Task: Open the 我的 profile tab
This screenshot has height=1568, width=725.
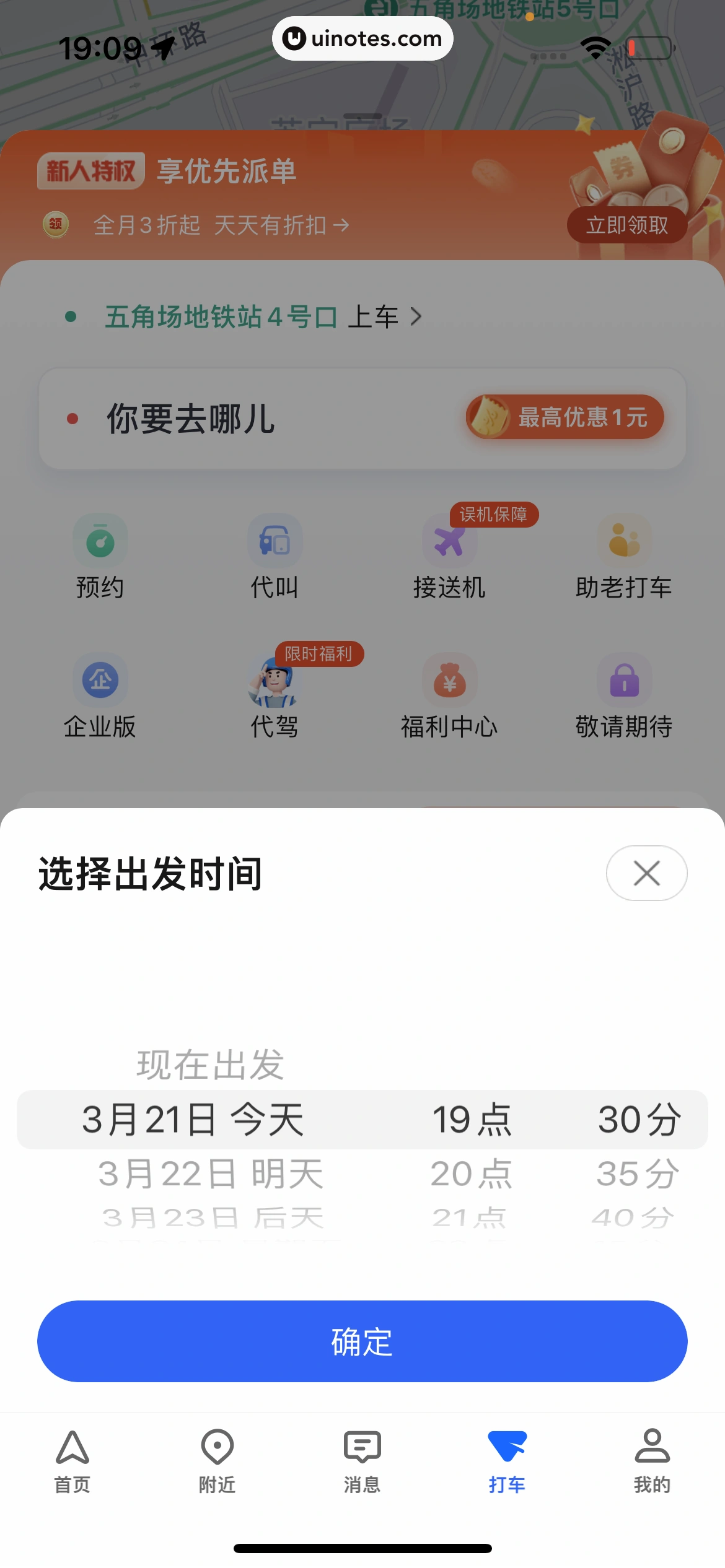Action: [x=652, y=1457]
